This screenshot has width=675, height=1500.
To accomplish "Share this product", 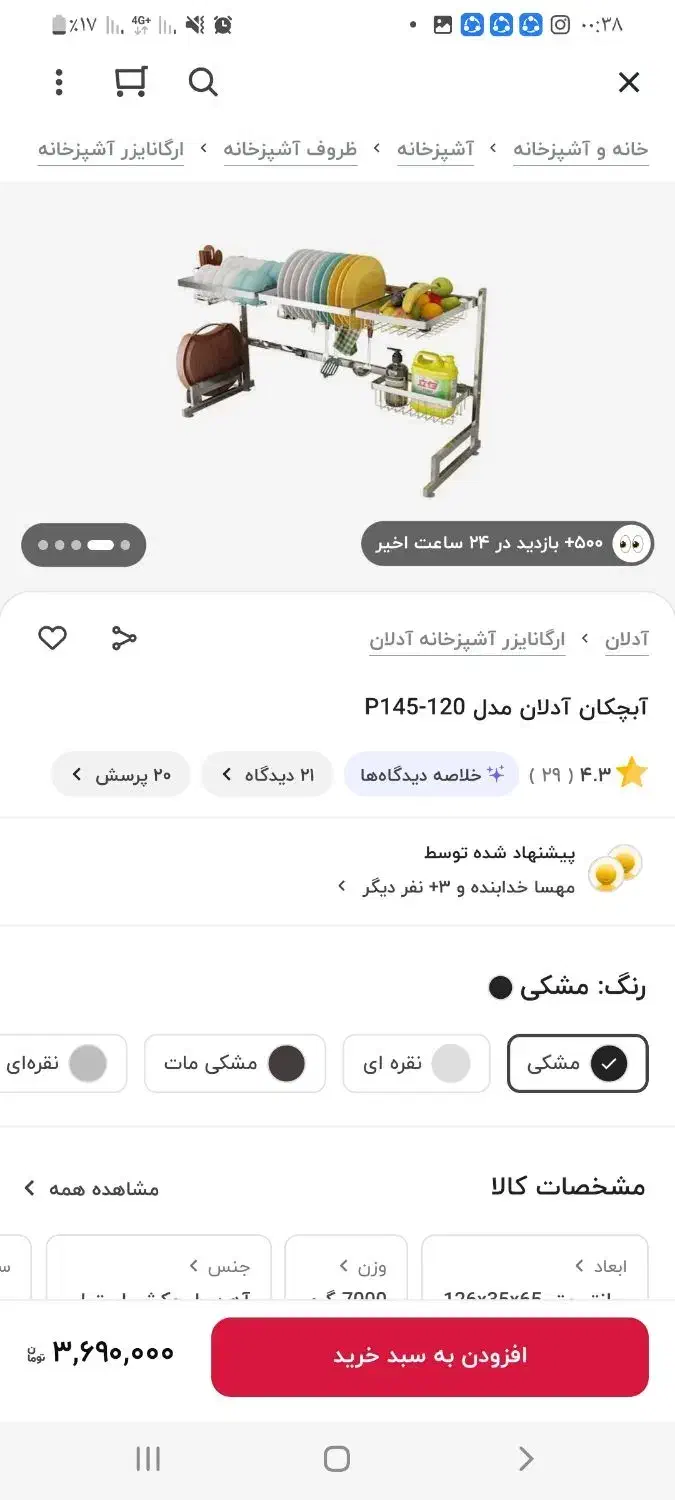I will (124, 638).
